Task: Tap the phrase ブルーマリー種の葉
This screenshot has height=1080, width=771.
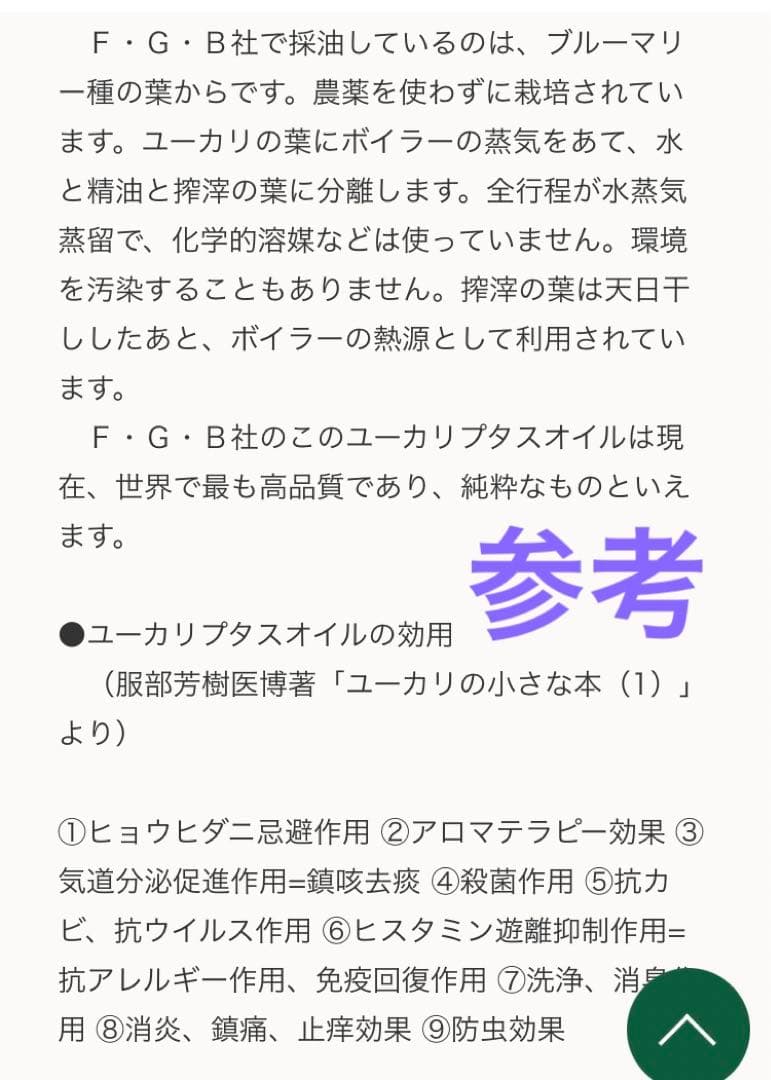Action: click(620, 42)
